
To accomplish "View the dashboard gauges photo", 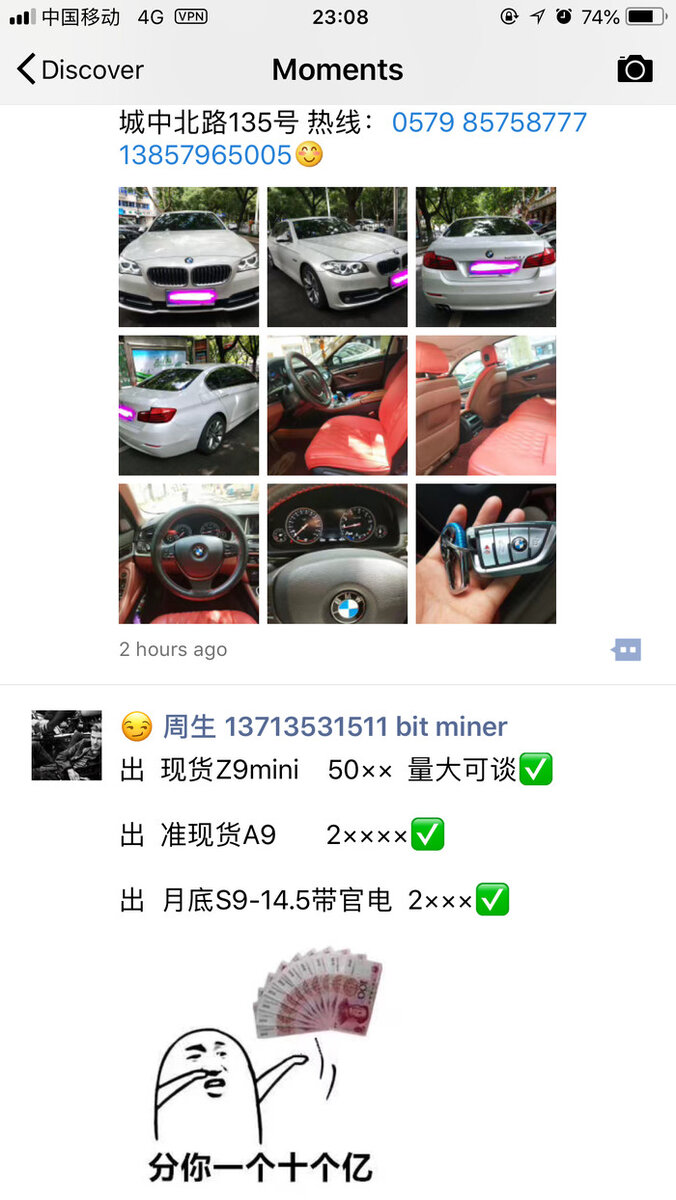I will [337, 554].
